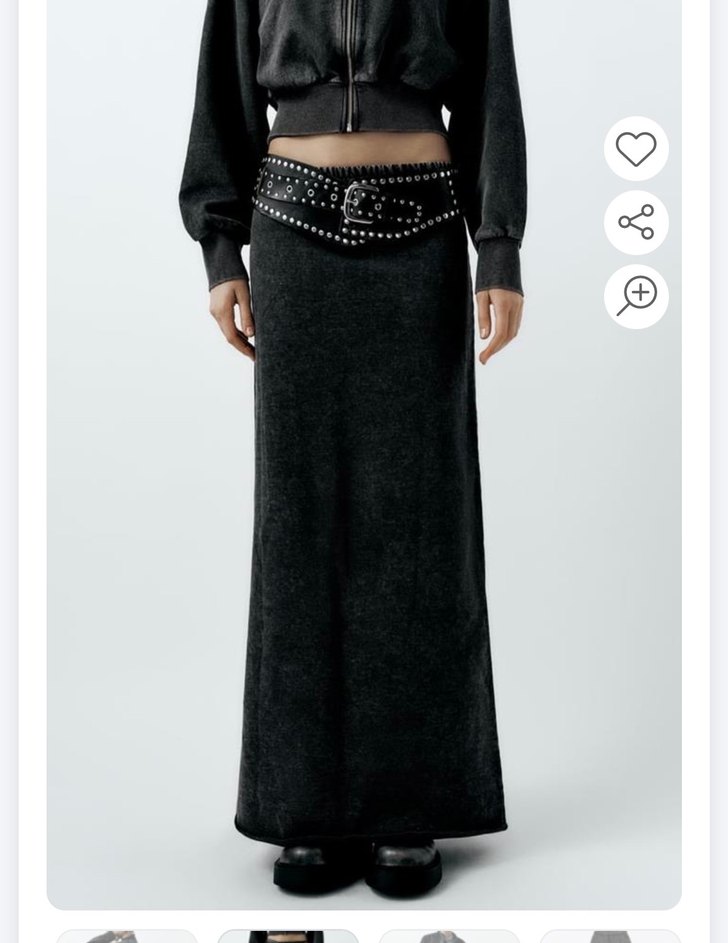Image resolution: width=728 pixels, height=943 pixels.
Task: Add the skirt to favorites with the heart
Action: coord(636,149)
